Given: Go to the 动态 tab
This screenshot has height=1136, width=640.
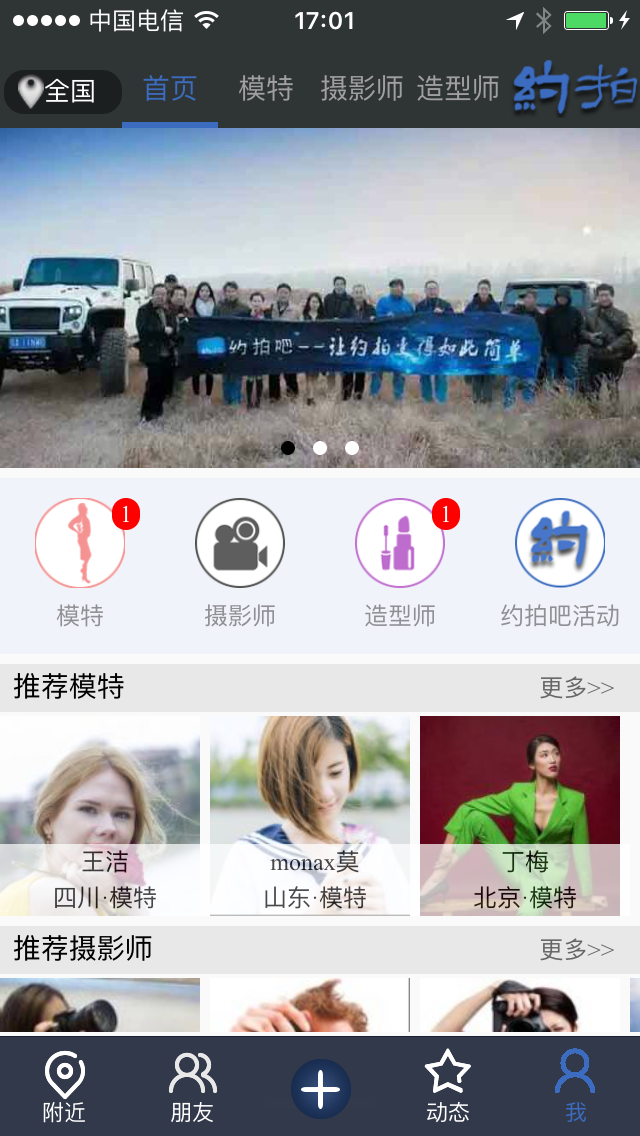Looking at the screenshot, I should tap(447, 1087).
